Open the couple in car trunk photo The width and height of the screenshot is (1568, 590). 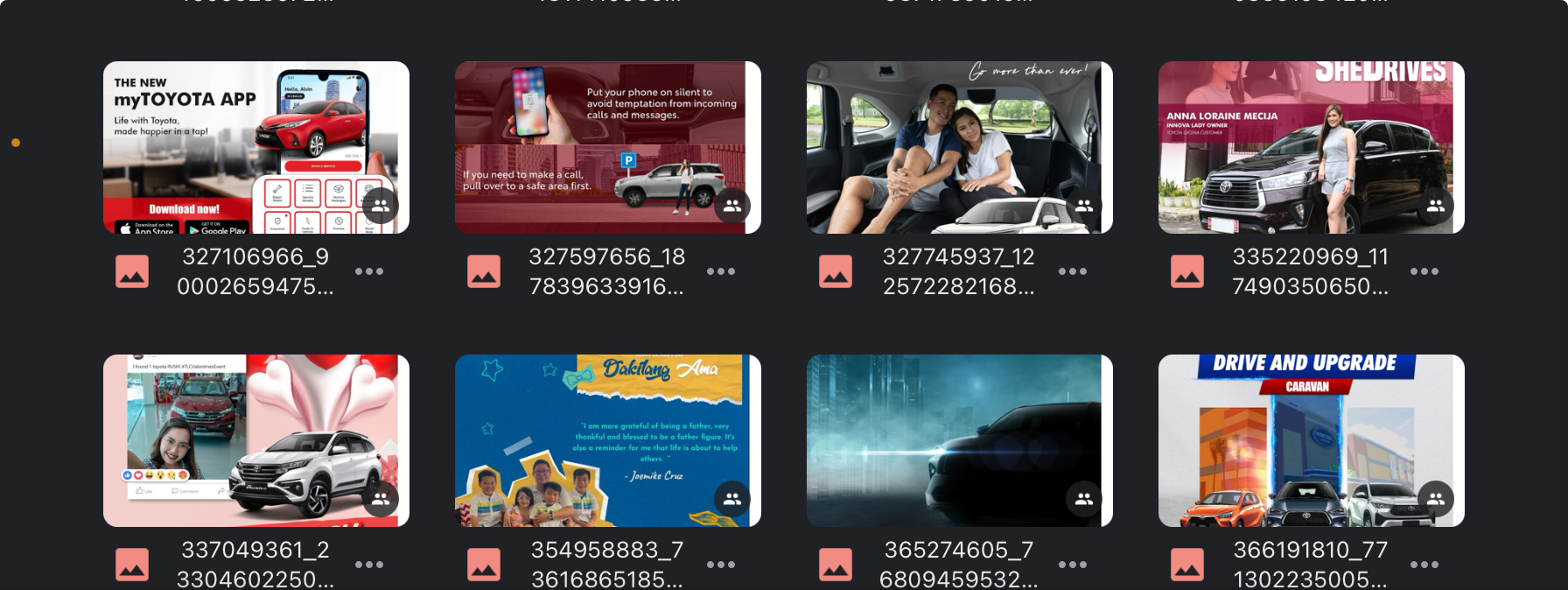(959, 147)
